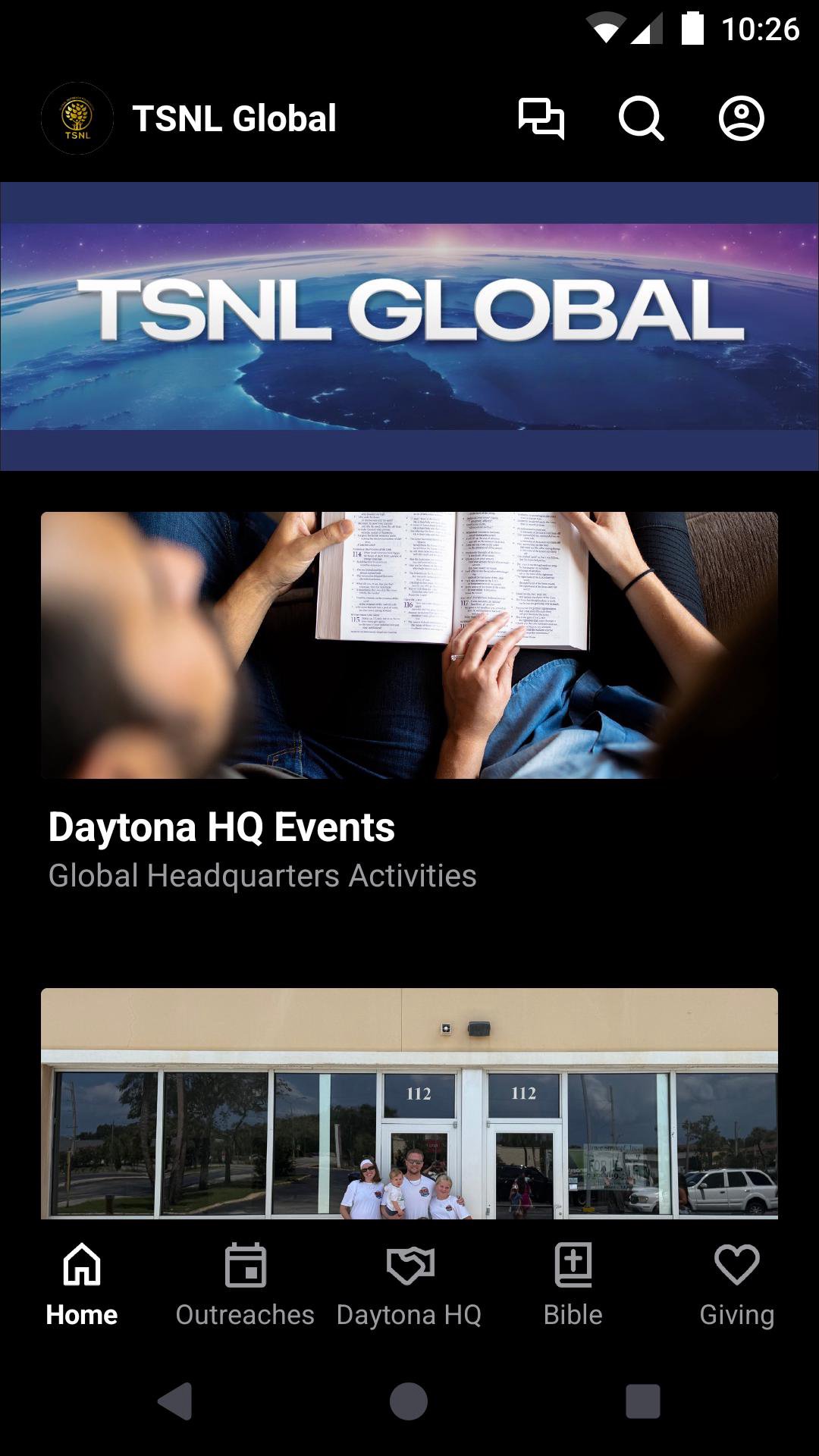Viewport: 819px width, 1456px height.
Task: Open search from the top bar
Action: [641, 118]
